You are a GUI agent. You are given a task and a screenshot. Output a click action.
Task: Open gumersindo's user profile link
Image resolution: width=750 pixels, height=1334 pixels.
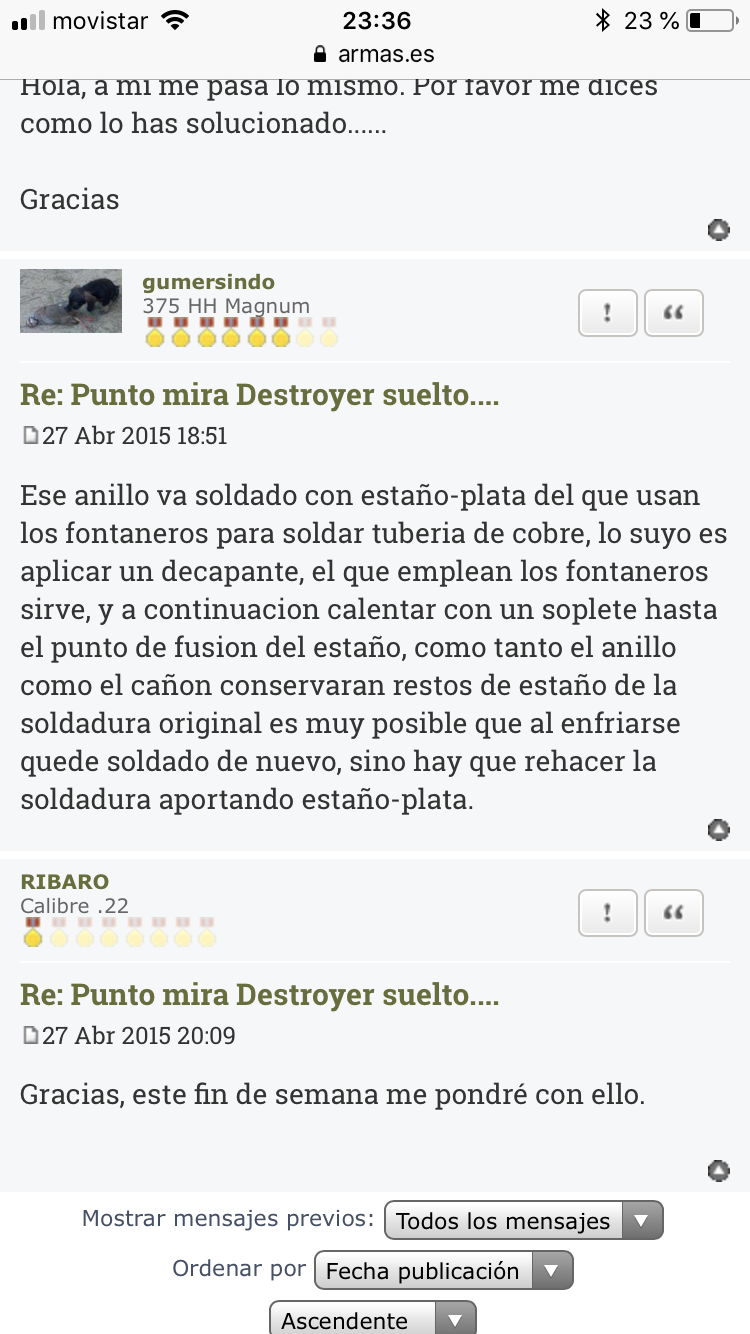pos(208,283)
